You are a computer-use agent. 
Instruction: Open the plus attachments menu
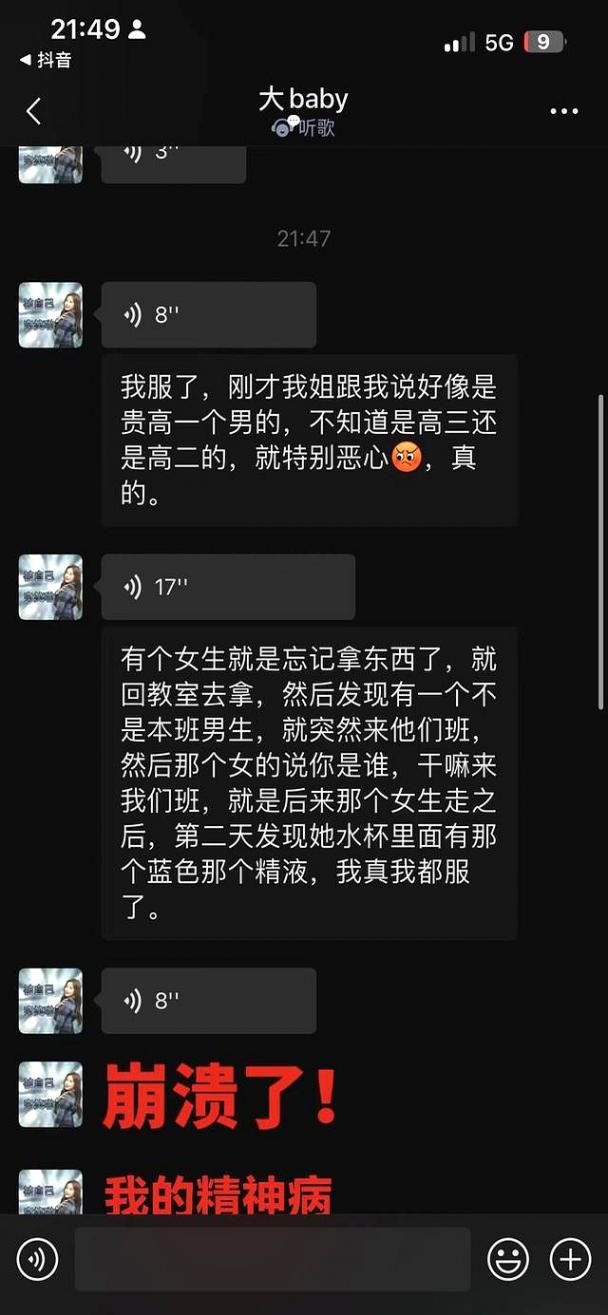pos(571,1259)
